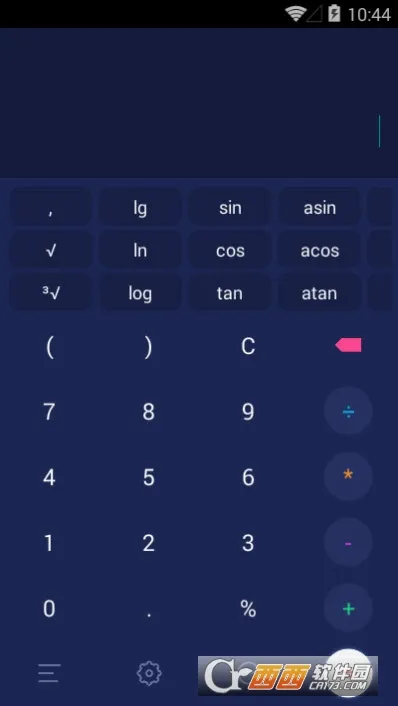Screen dimensions: 398x706
Task: Insert the arccosine acos function
Action: click(x=320, y=251)
